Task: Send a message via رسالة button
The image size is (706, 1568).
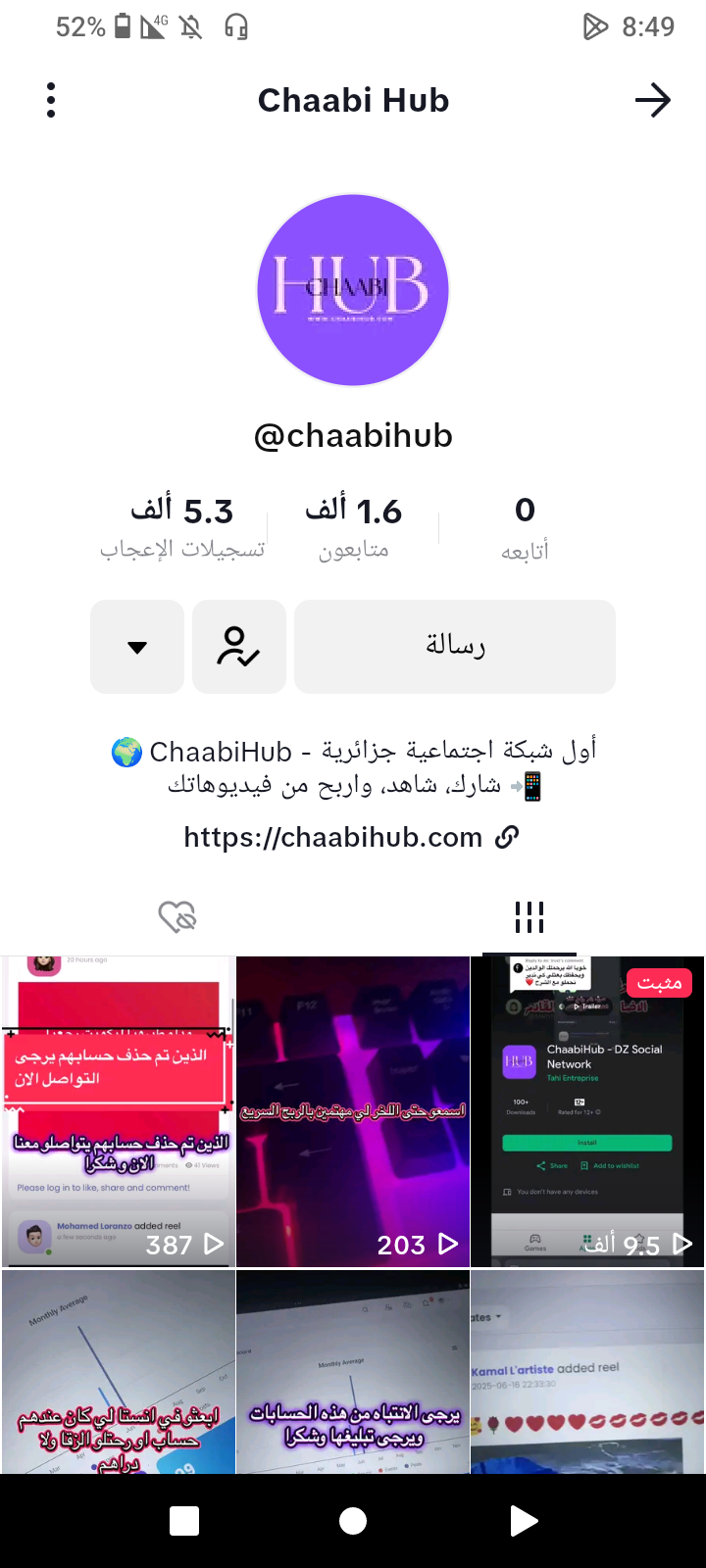Action: click(455, 647)
